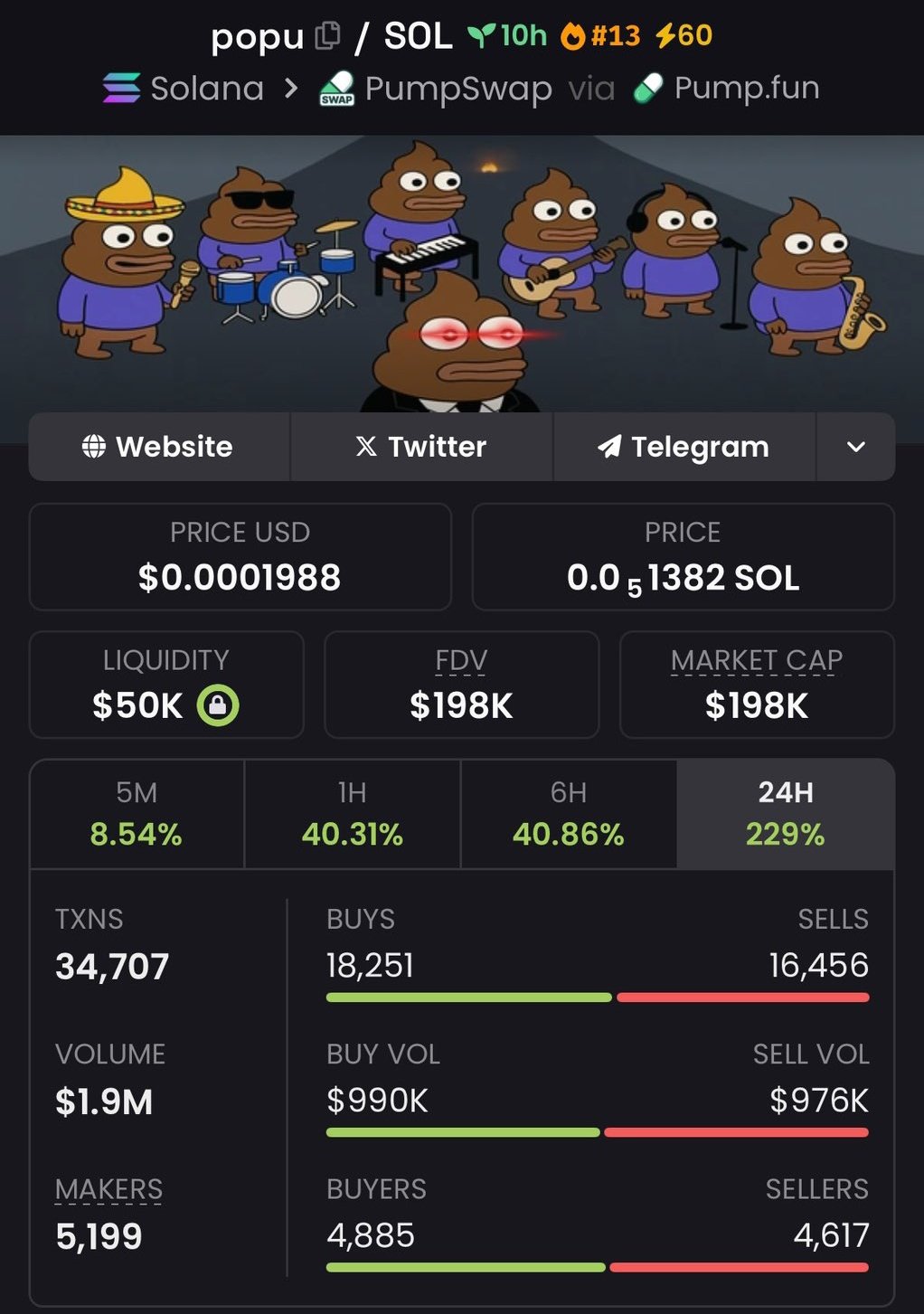The width and height of the screenshot is (924, 1314).
Task: Select the 24H timeframe stats
Action: pyautogui.click(x=785, y=814)
